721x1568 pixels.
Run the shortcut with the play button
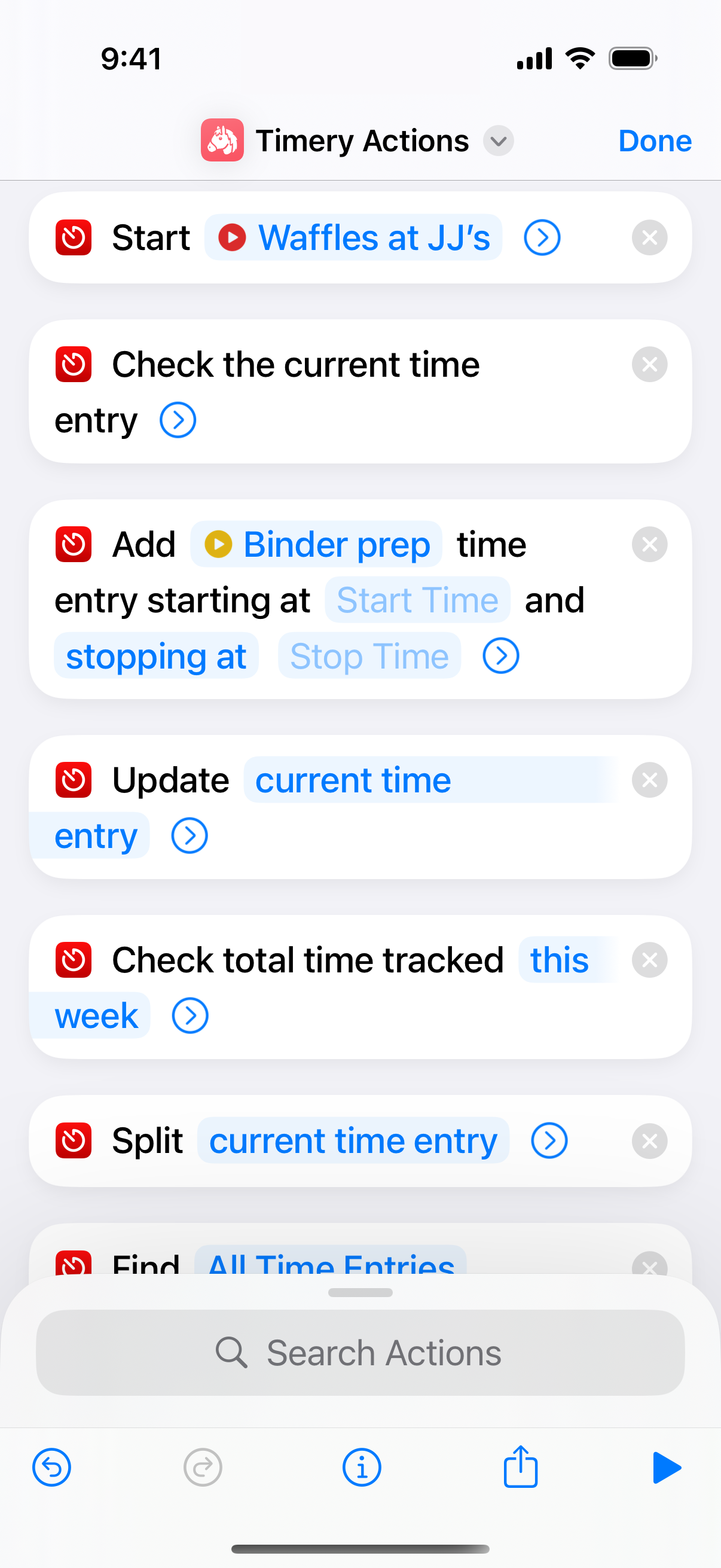coord(666,1468)
